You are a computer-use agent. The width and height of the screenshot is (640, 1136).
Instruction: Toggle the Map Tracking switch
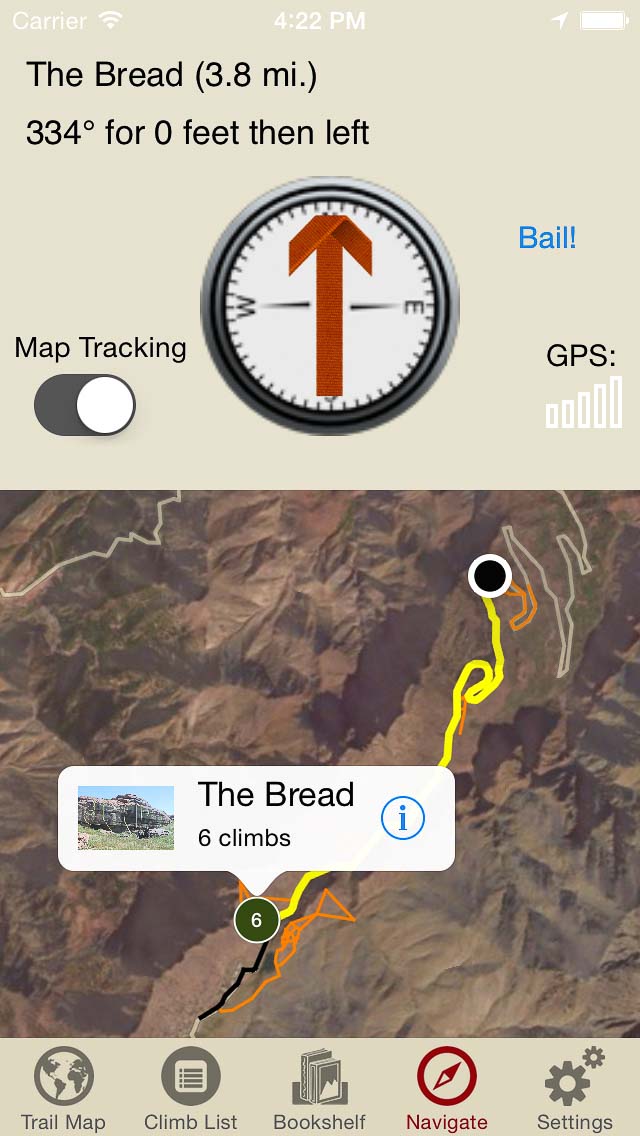[85, 405]
